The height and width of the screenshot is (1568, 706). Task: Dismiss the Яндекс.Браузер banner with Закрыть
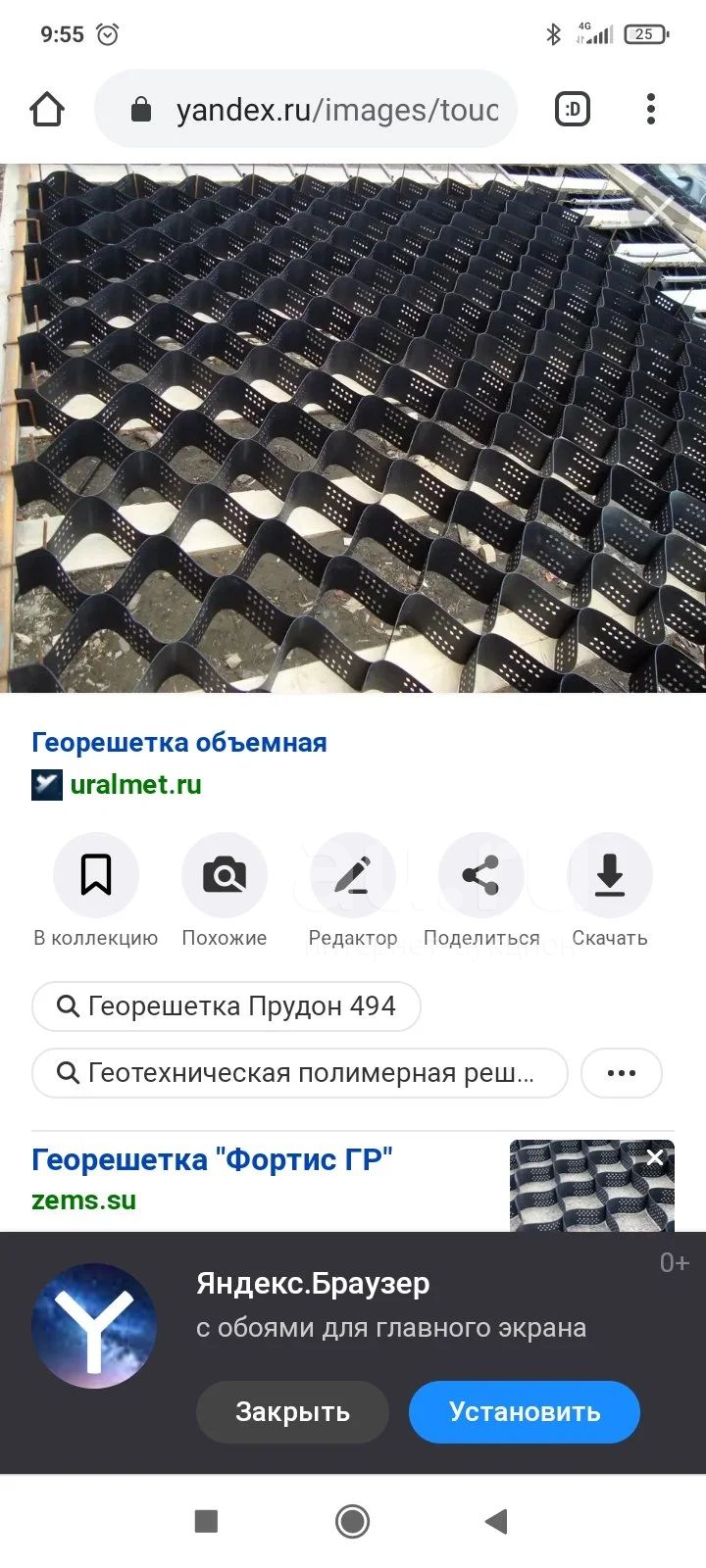tap(292, 1412)
